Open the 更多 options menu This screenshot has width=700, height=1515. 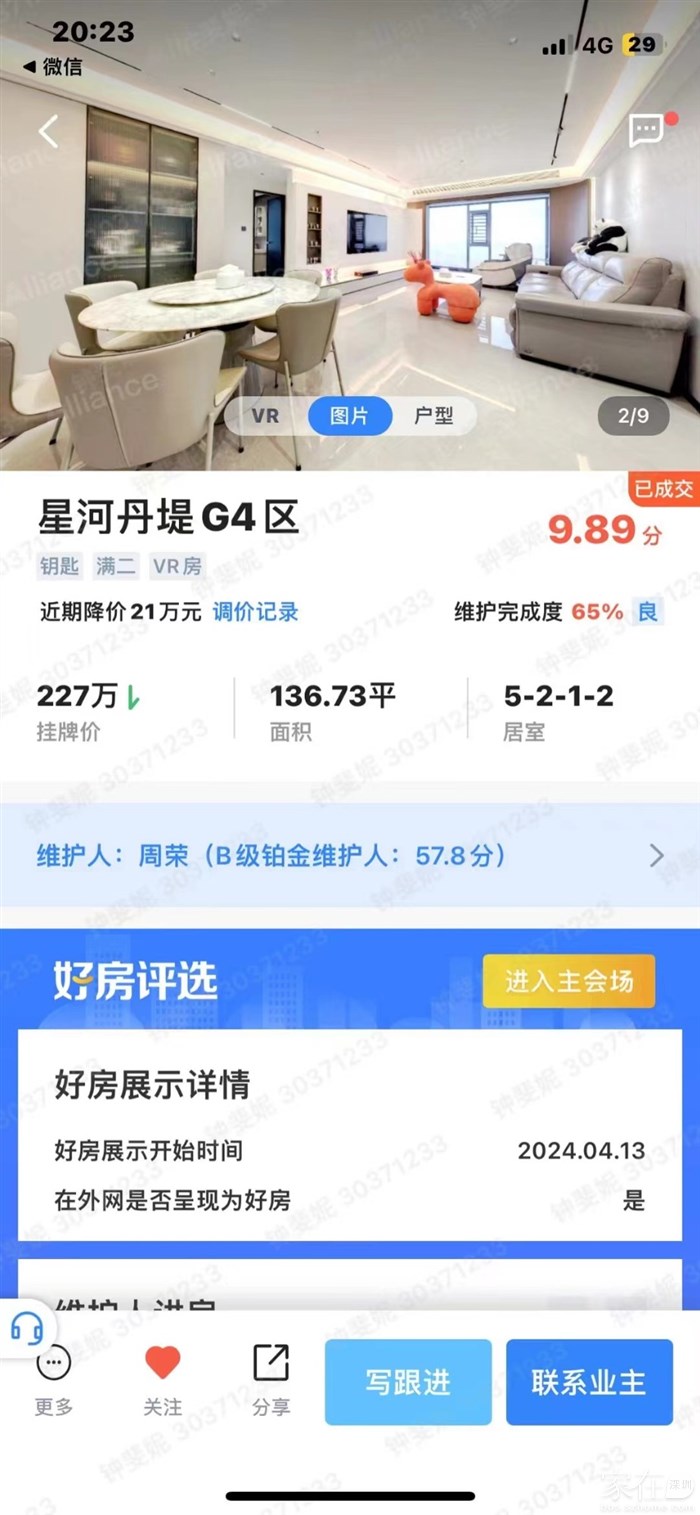click(53, 1381)
